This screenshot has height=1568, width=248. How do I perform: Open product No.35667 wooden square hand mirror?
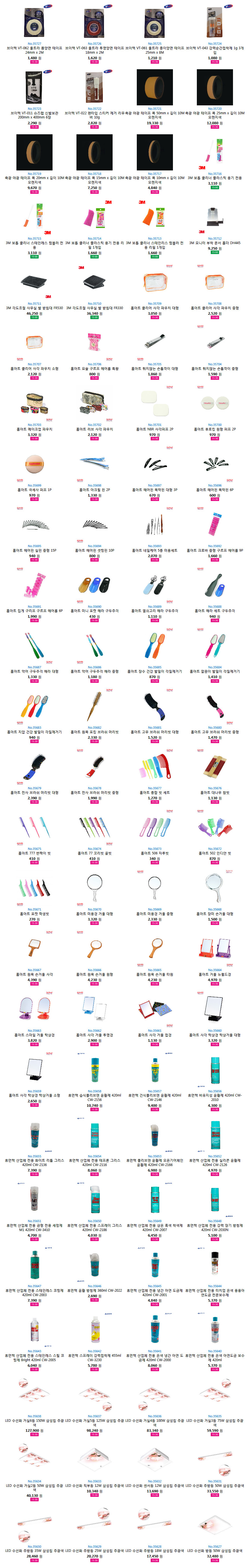coord(34,950)
